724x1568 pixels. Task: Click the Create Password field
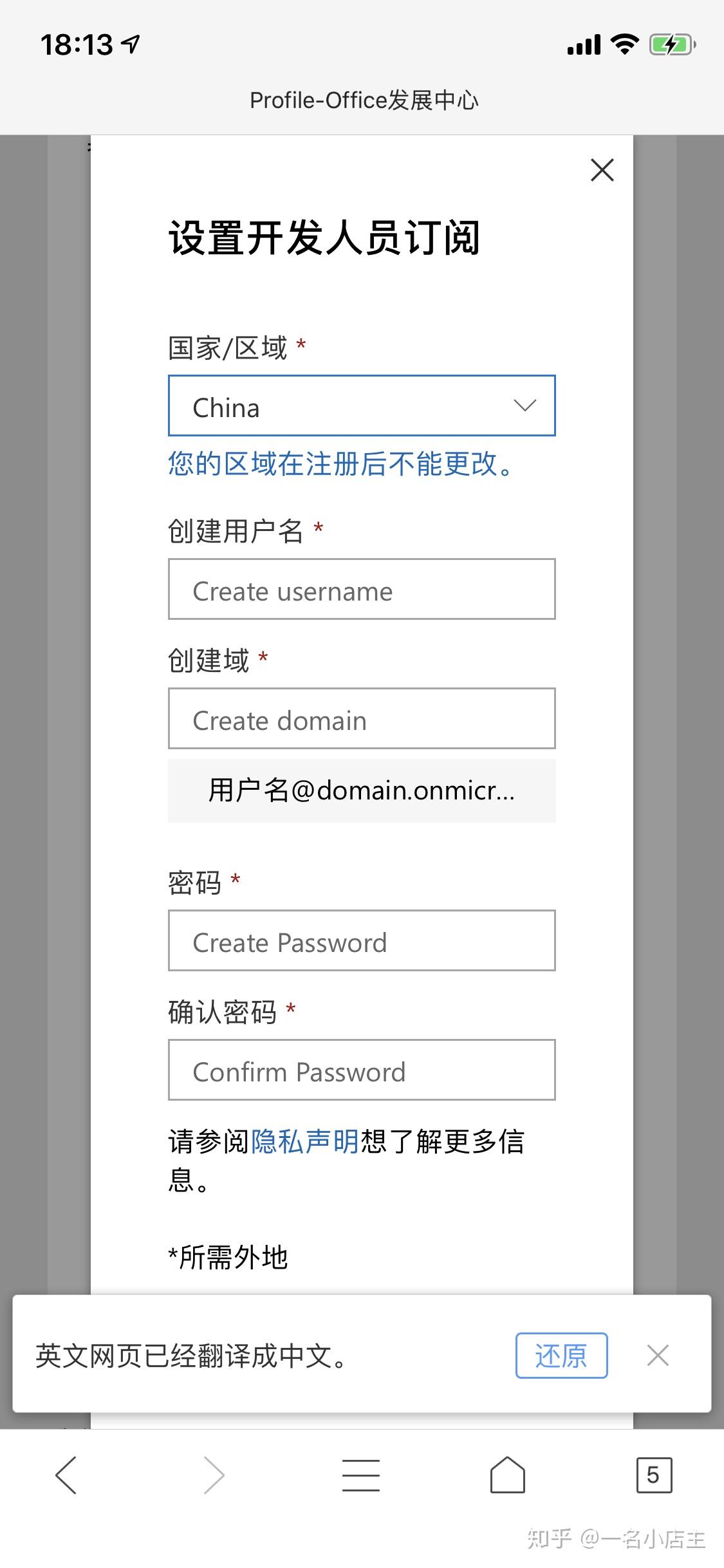click(360, 941)
